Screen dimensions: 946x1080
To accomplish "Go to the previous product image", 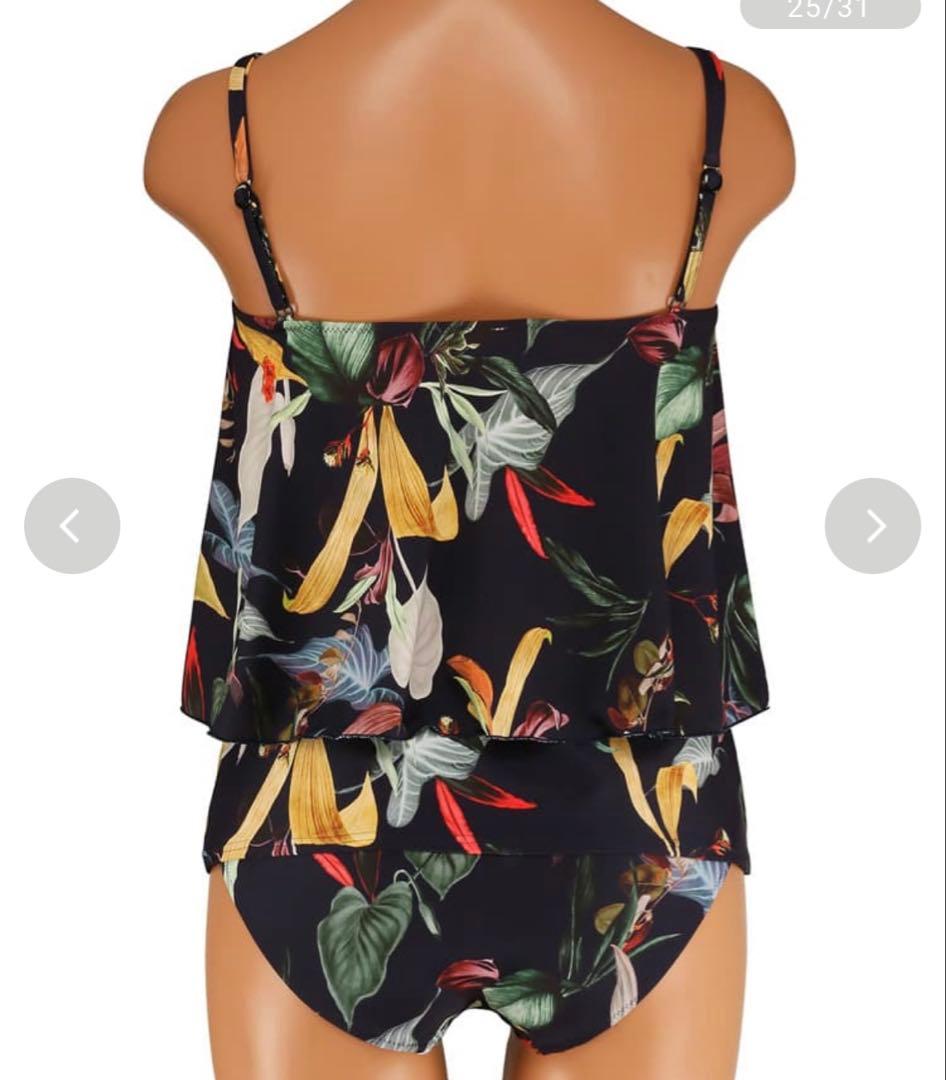I will pos(72,526).
